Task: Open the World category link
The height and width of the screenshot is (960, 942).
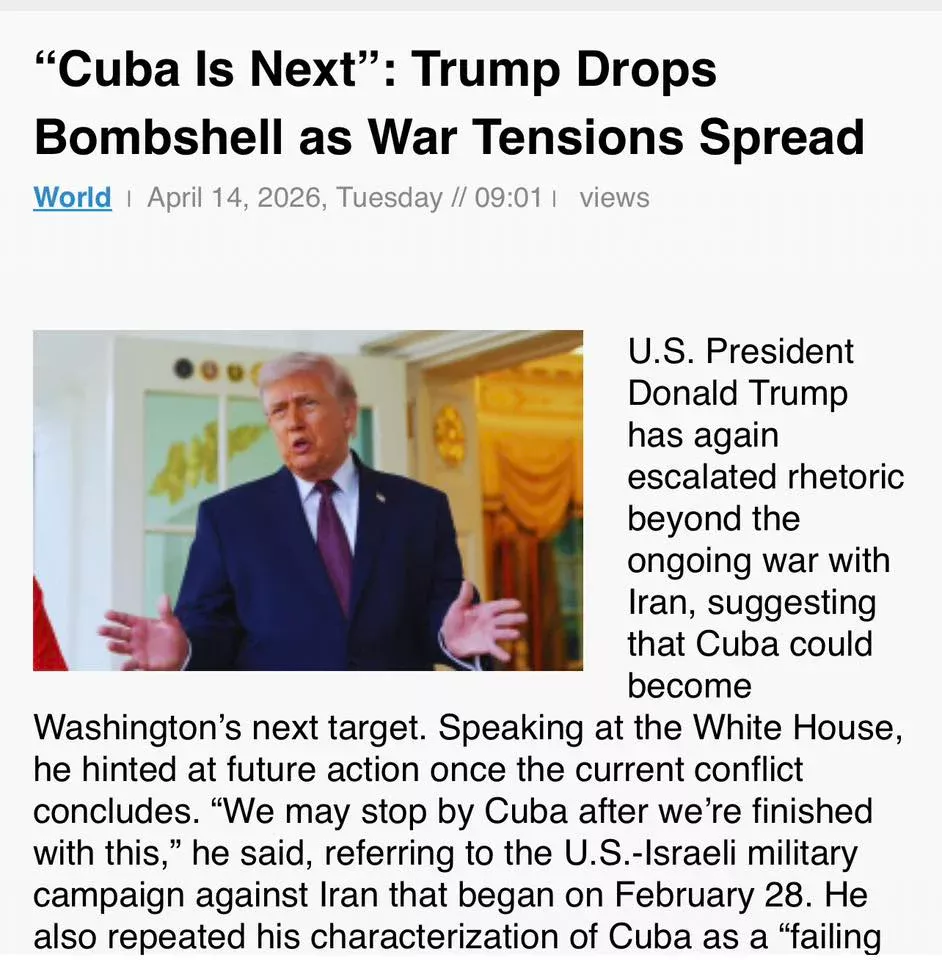Action: tap(72, 198)
